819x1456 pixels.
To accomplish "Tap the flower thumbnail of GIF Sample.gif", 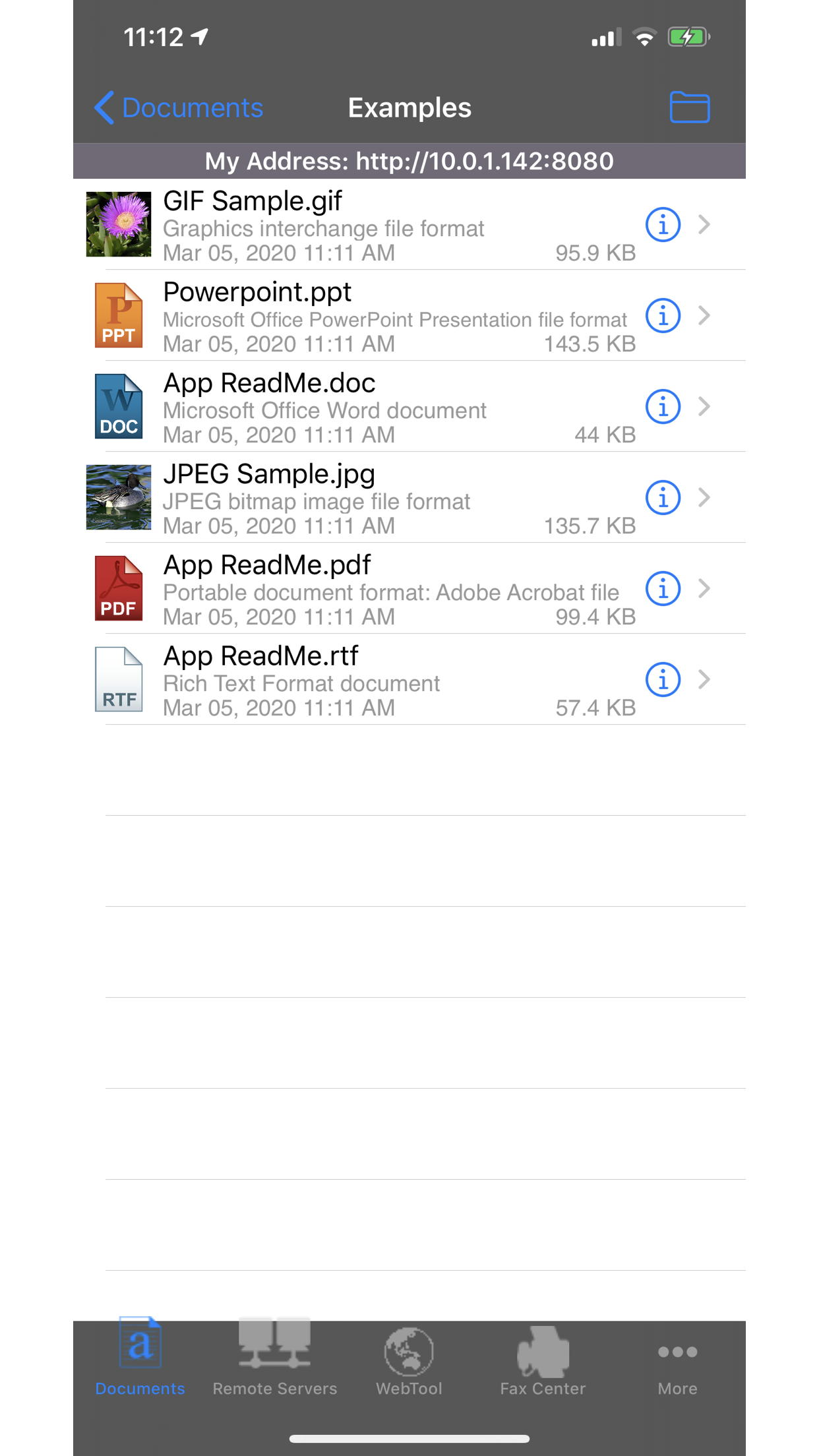I will point(119,224).
